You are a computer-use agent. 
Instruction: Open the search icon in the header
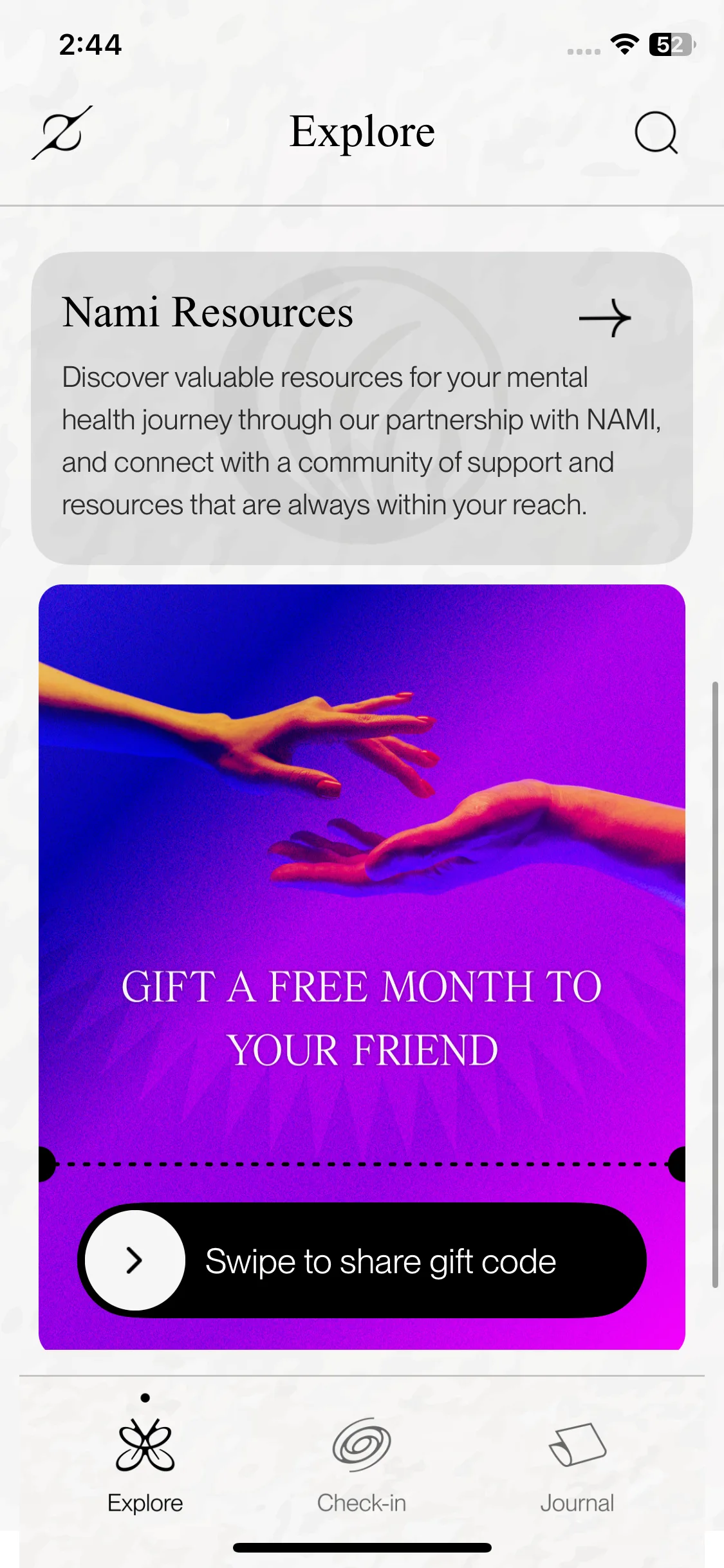coord(656,133)
